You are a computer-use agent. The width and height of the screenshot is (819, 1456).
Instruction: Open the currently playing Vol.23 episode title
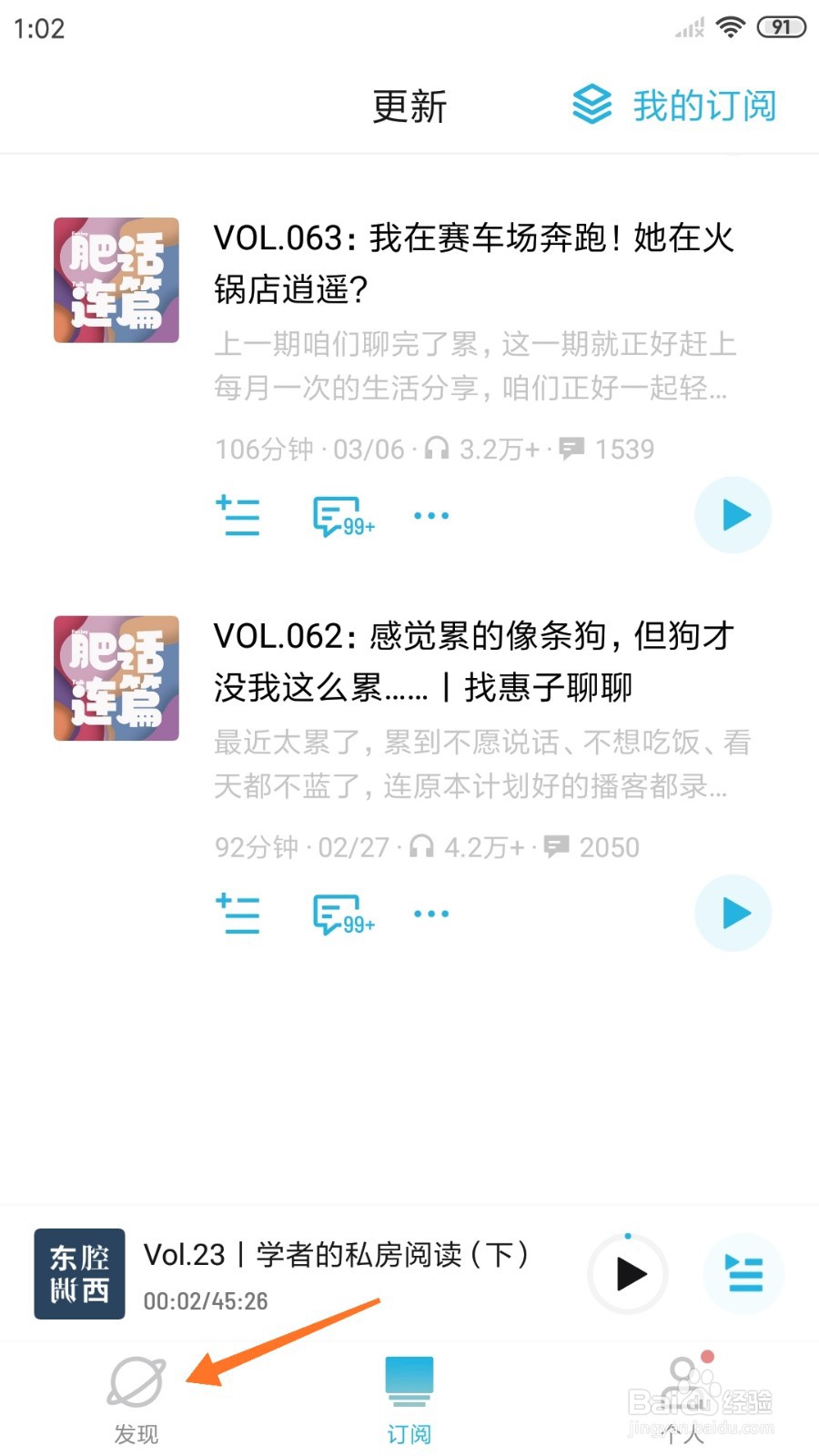tap(337, 1254)
